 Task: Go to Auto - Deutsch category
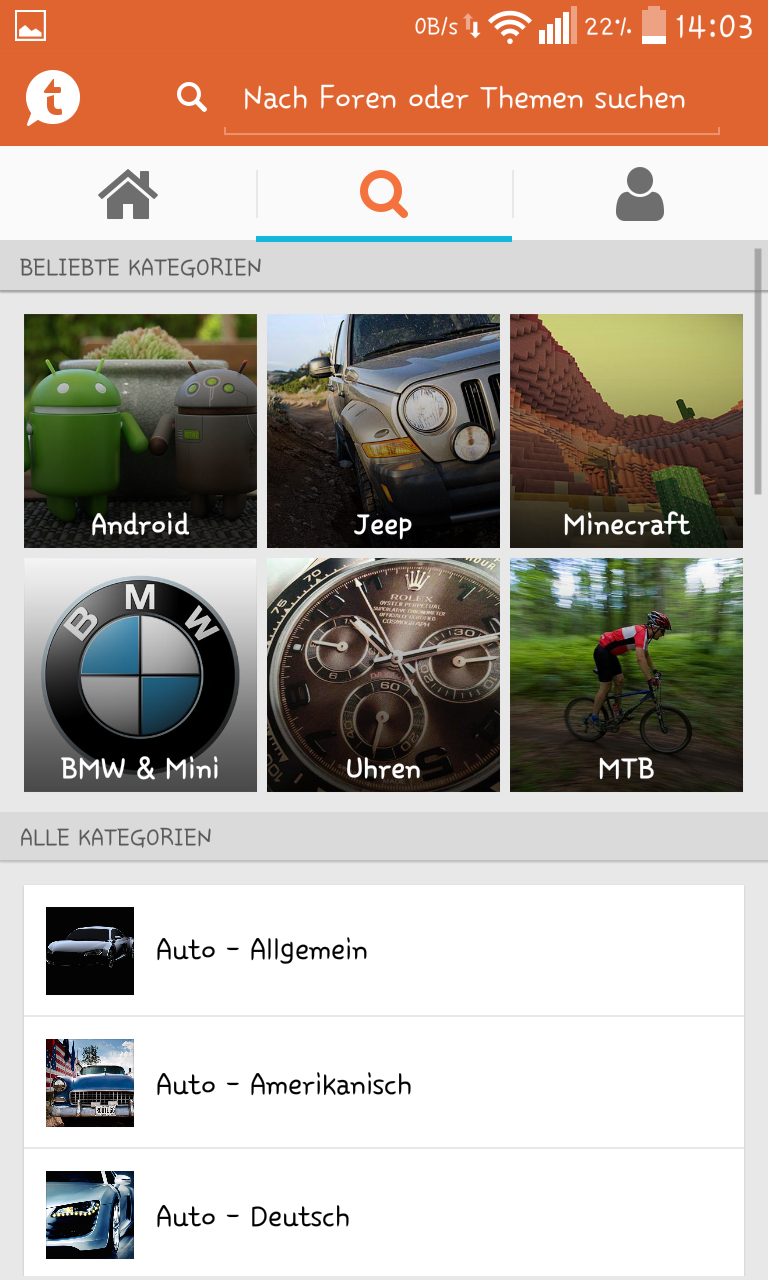[x=384, y=1215]
